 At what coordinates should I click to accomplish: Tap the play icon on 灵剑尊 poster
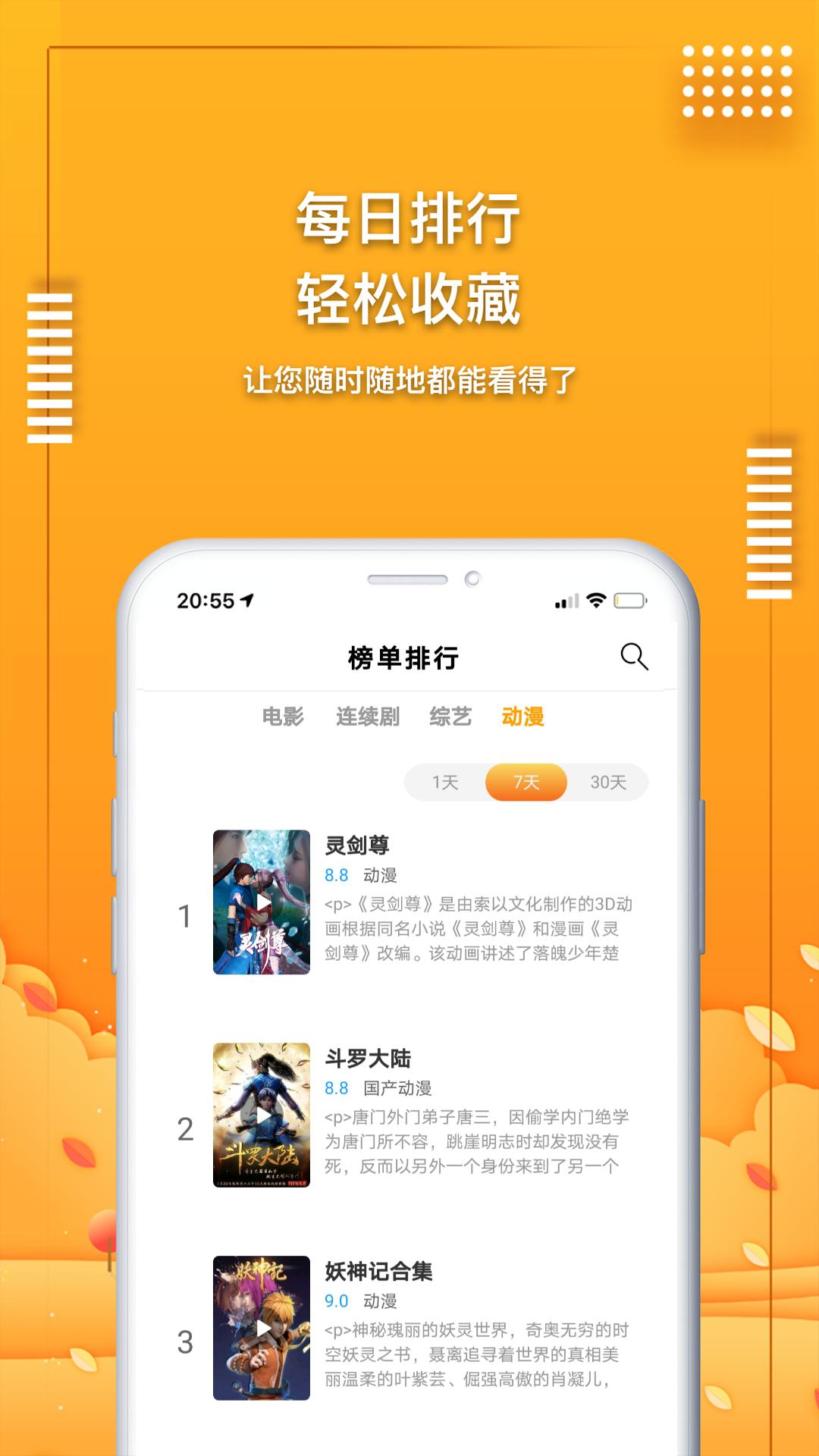[262, 903]
